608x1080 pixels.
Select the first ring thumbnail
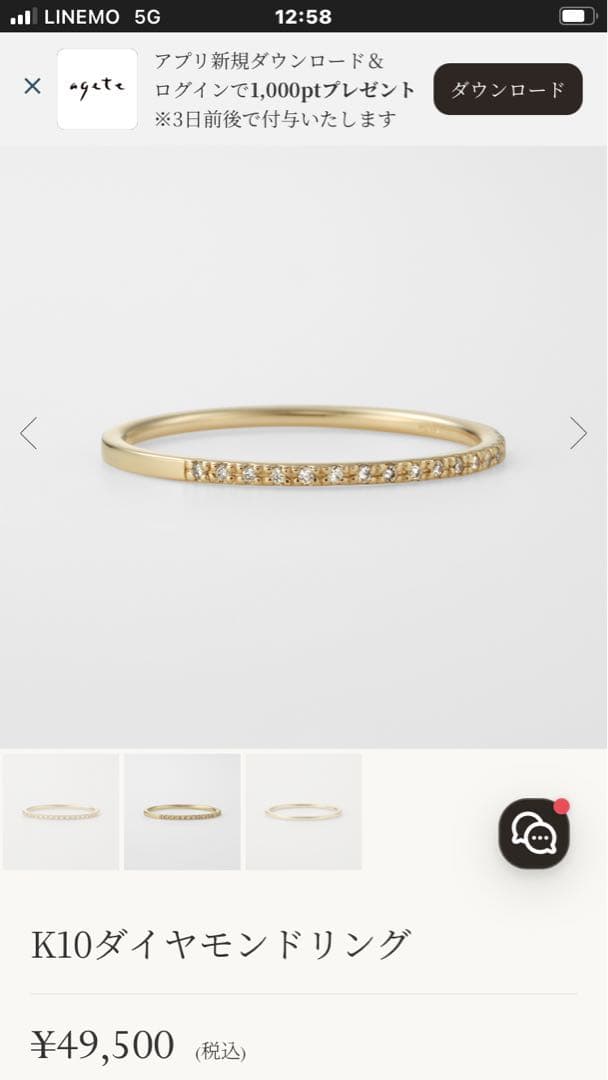tap(61, 811)
